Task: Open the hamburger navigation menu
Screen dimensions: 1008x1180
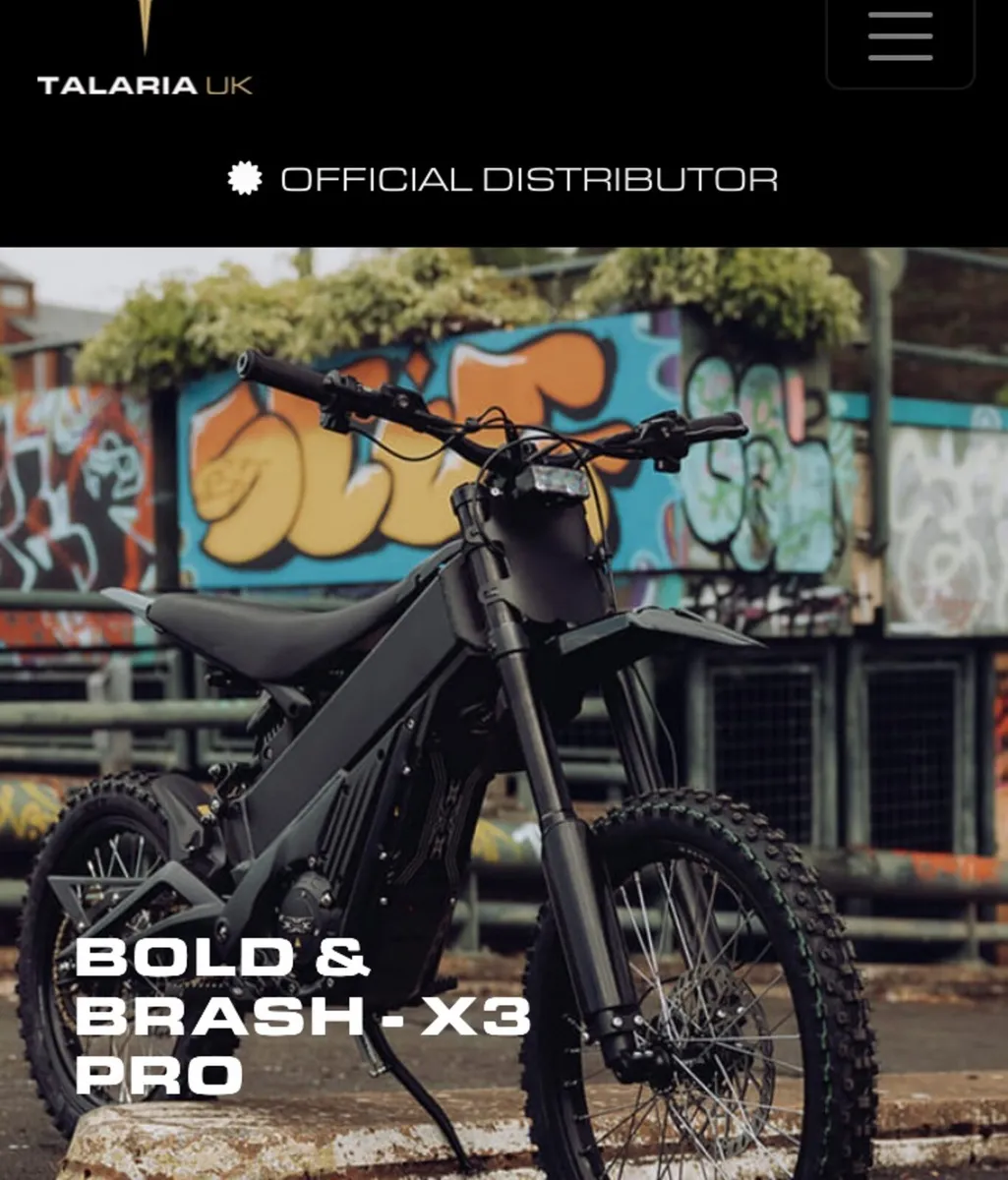Action: coord(900,39)
